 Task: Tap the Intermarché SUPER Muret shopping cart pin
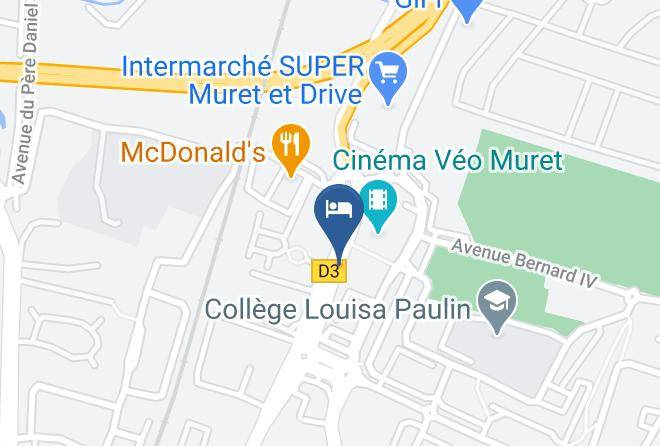388,78
